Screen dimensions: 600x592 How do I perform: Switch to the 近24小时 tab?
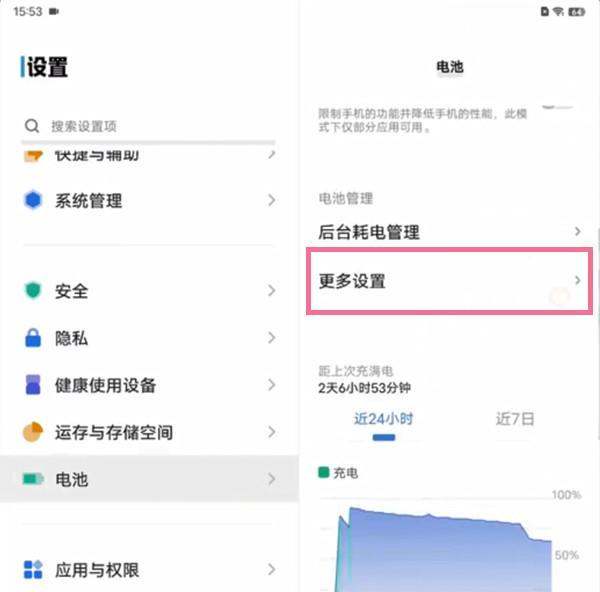coord(384,419)
